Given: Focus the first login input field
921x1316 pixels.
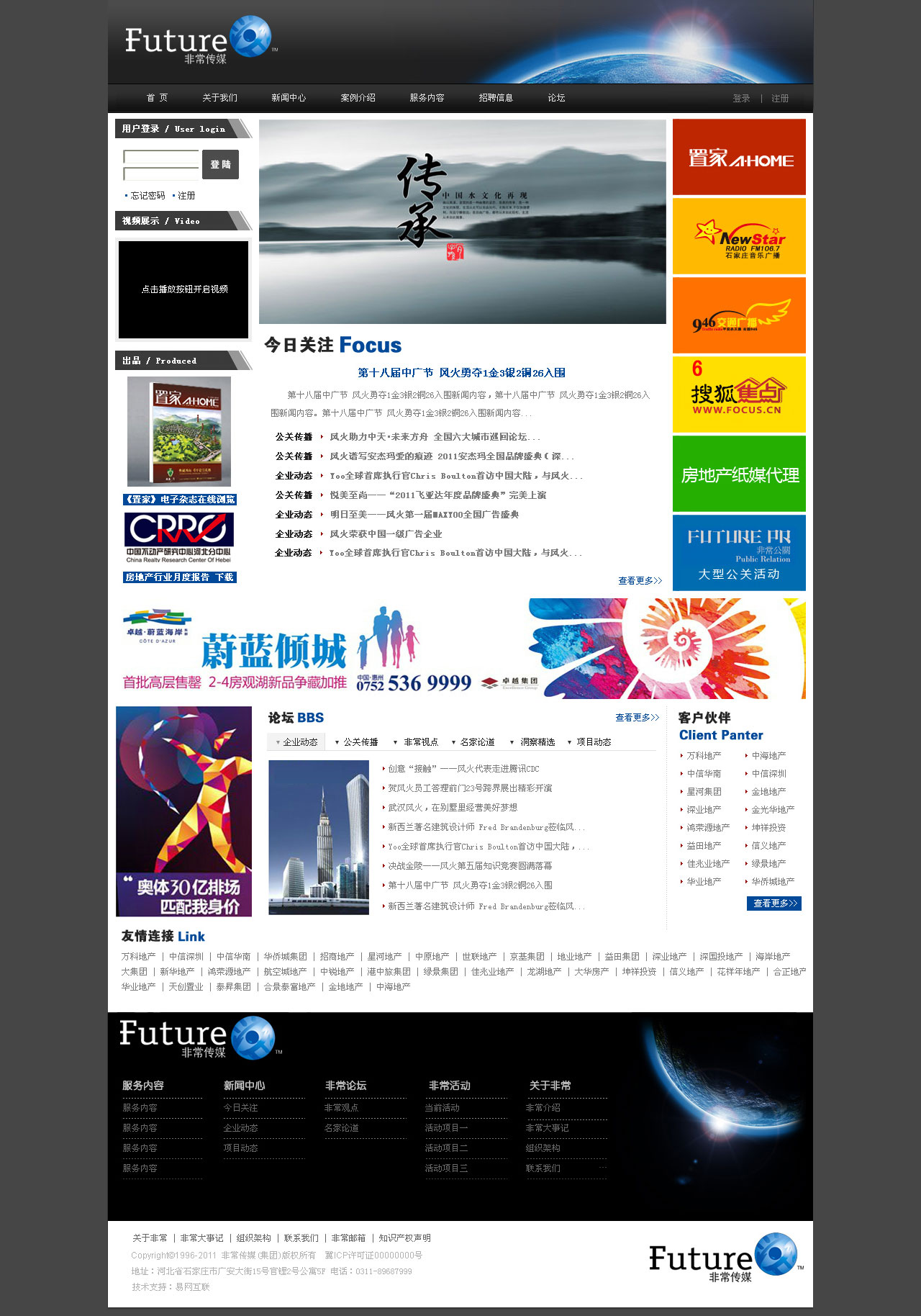Looking at the screenshot, I should click(161, 157).
